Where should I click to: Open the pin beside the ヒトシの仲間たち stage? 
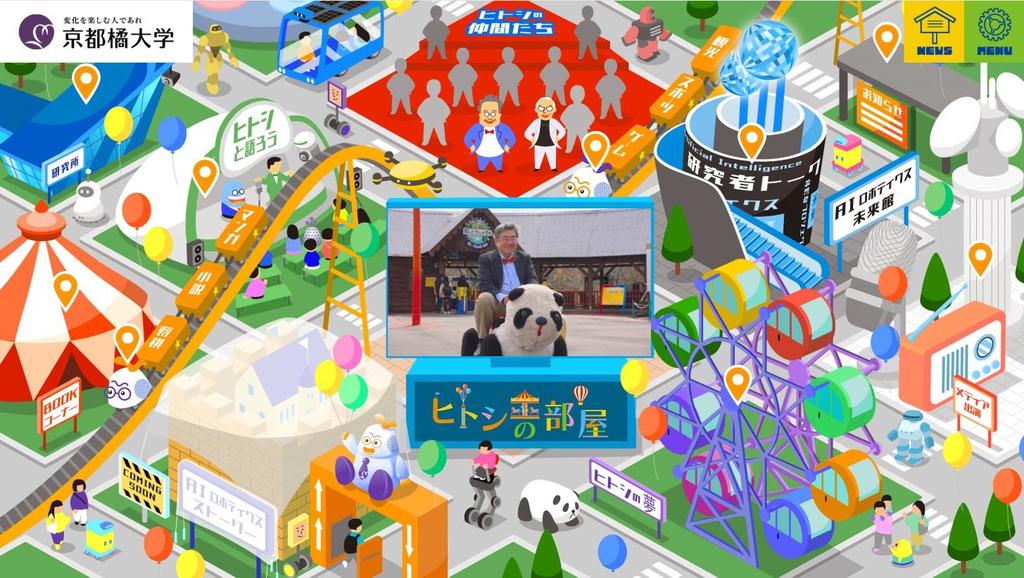596,148
